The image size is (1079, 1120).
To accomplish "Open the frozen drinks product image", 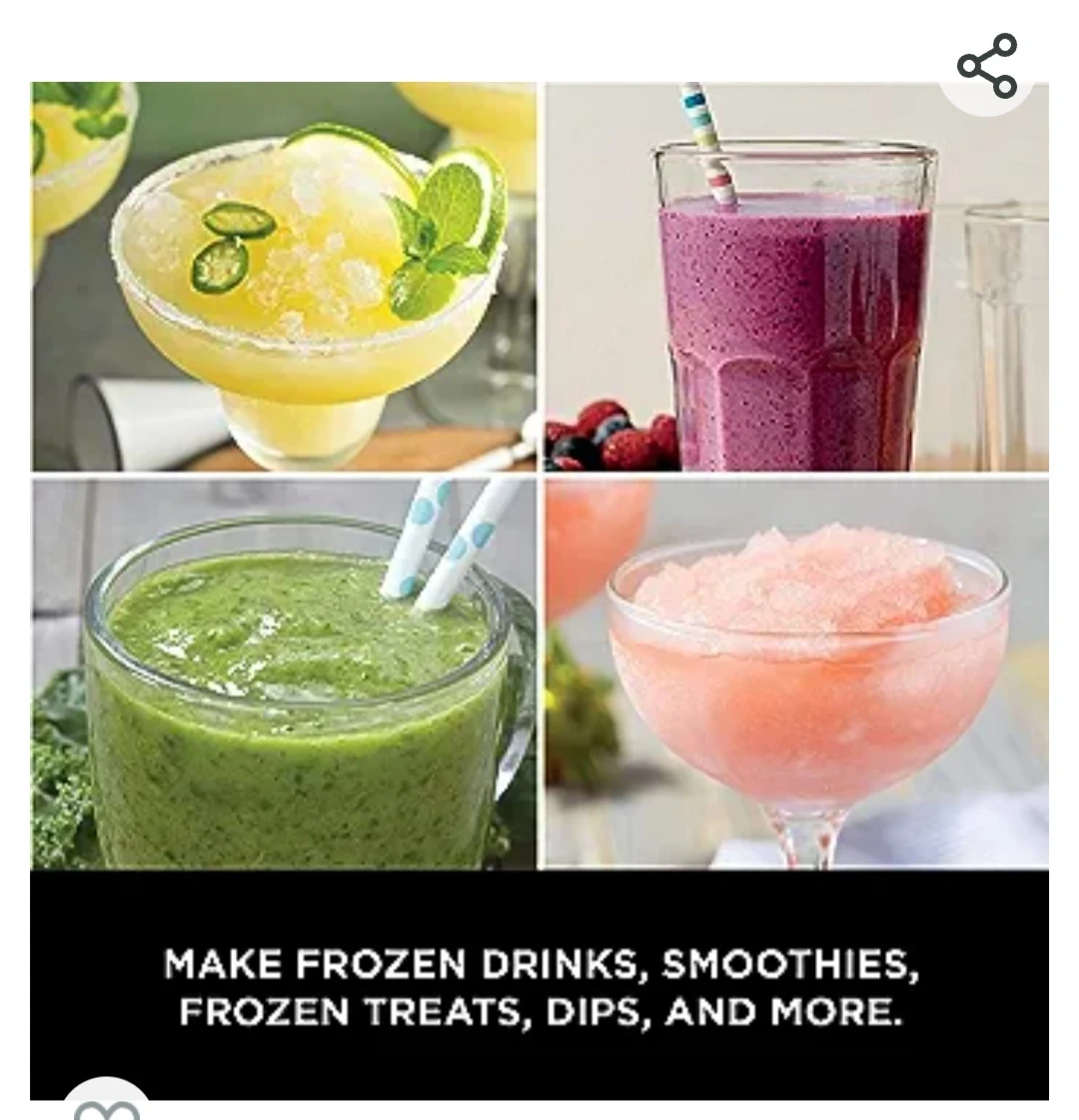I will (539, 560).
